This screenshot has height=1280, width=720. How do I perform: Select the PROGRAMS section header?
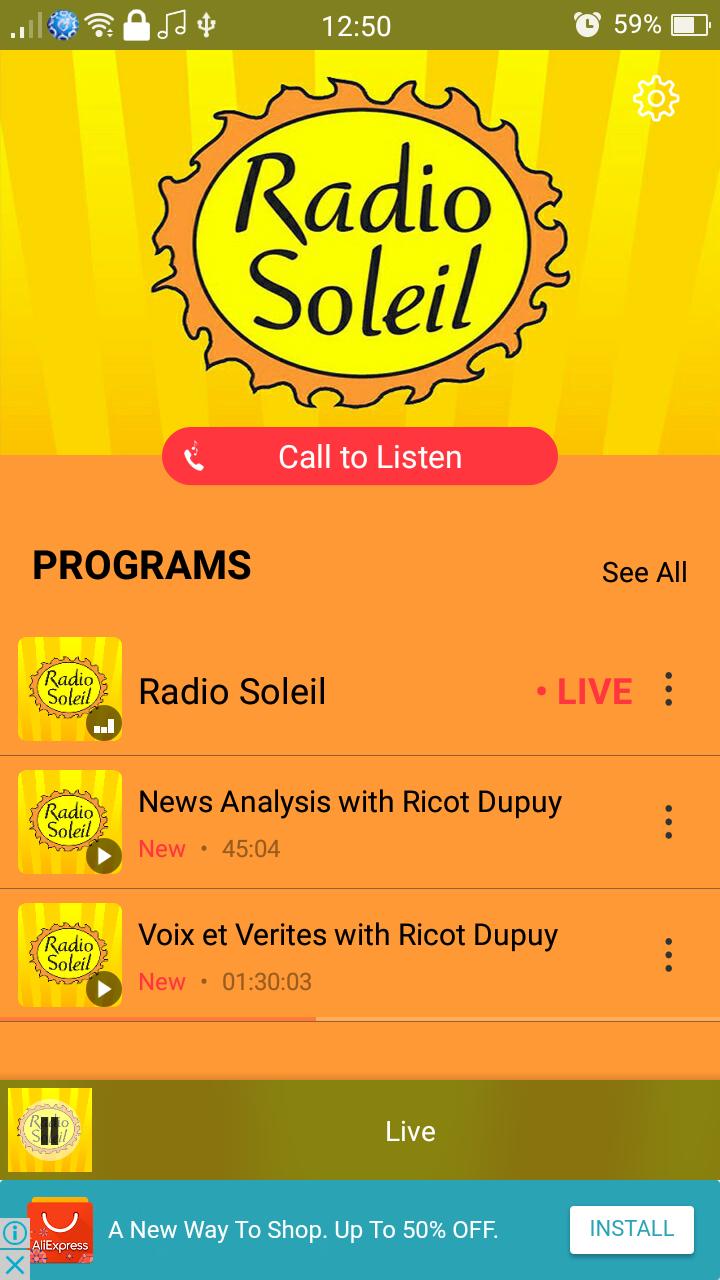click(x=140, y=565)
